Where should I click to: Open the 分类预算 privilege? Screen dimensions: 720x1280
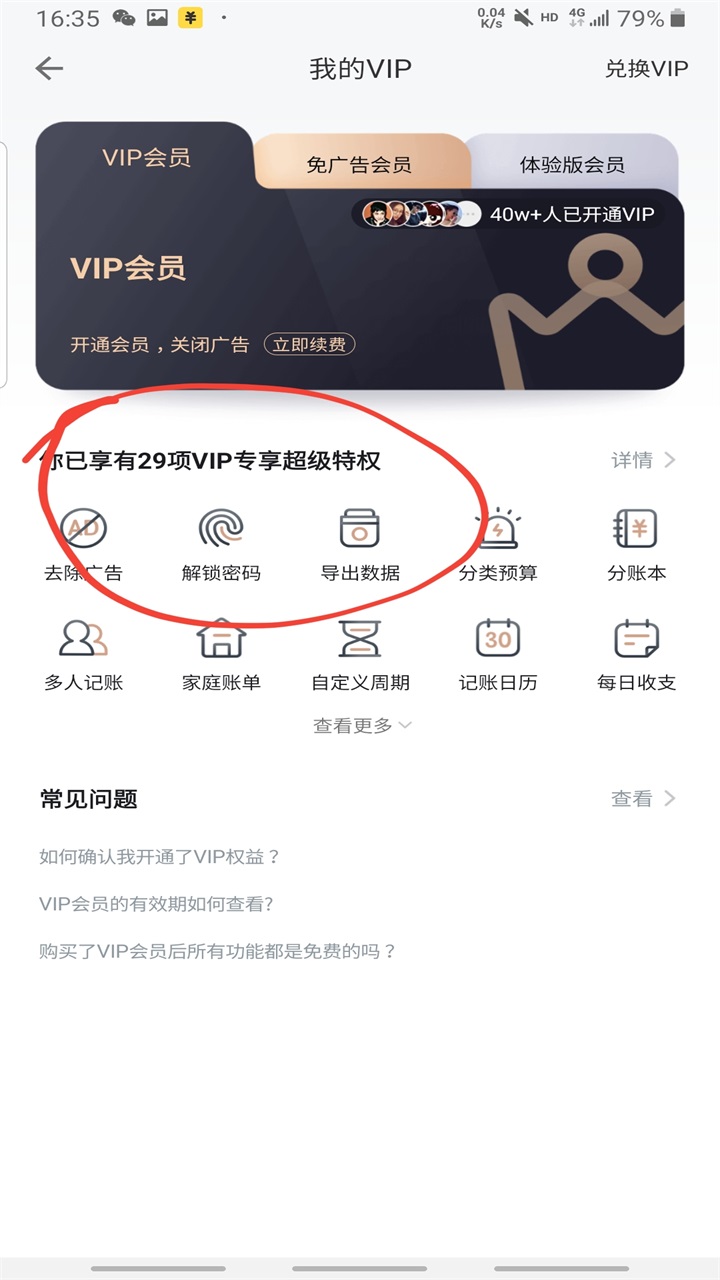click(498, 545)
